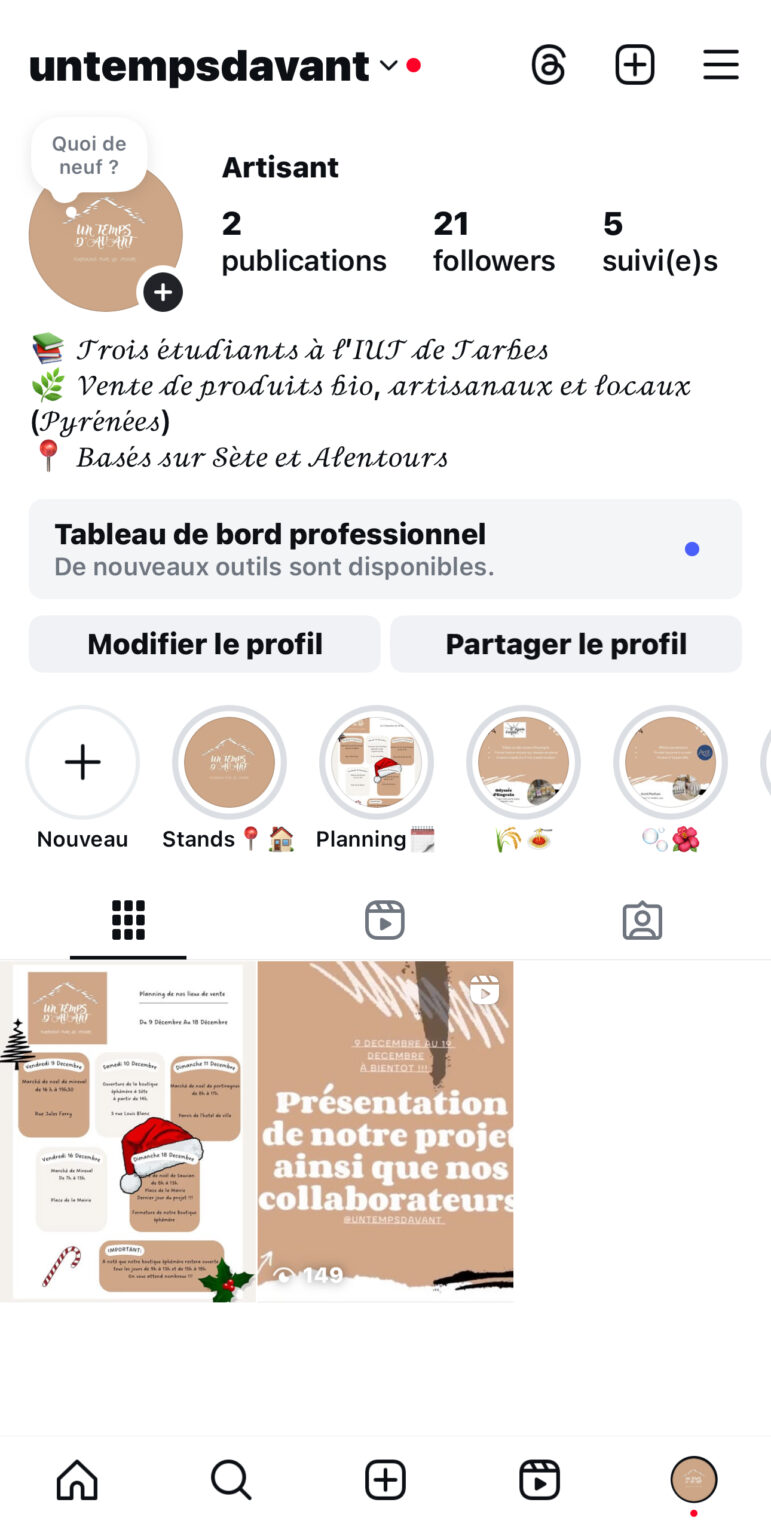View the 5 suivi(e)s list
This screenshot has width=771, height=1536.
tap(660, 242)
